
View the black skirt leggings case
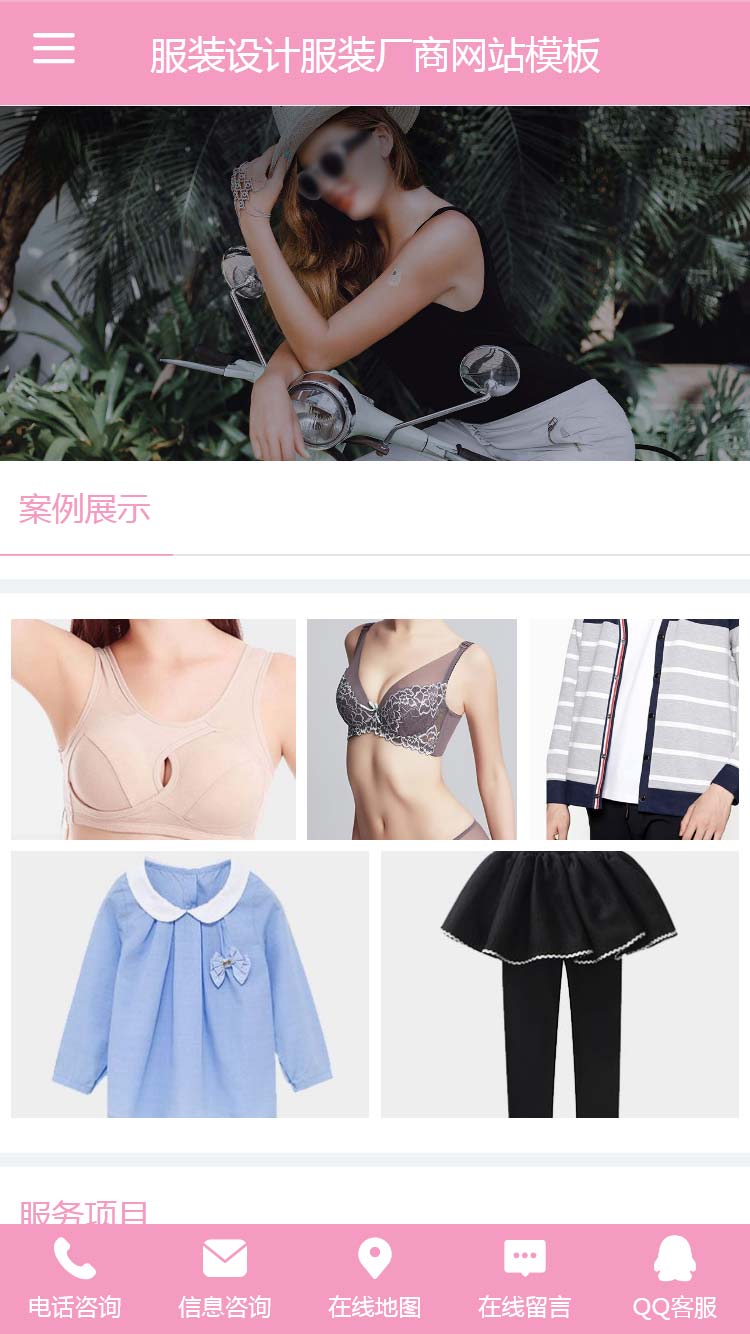(560, 984)
